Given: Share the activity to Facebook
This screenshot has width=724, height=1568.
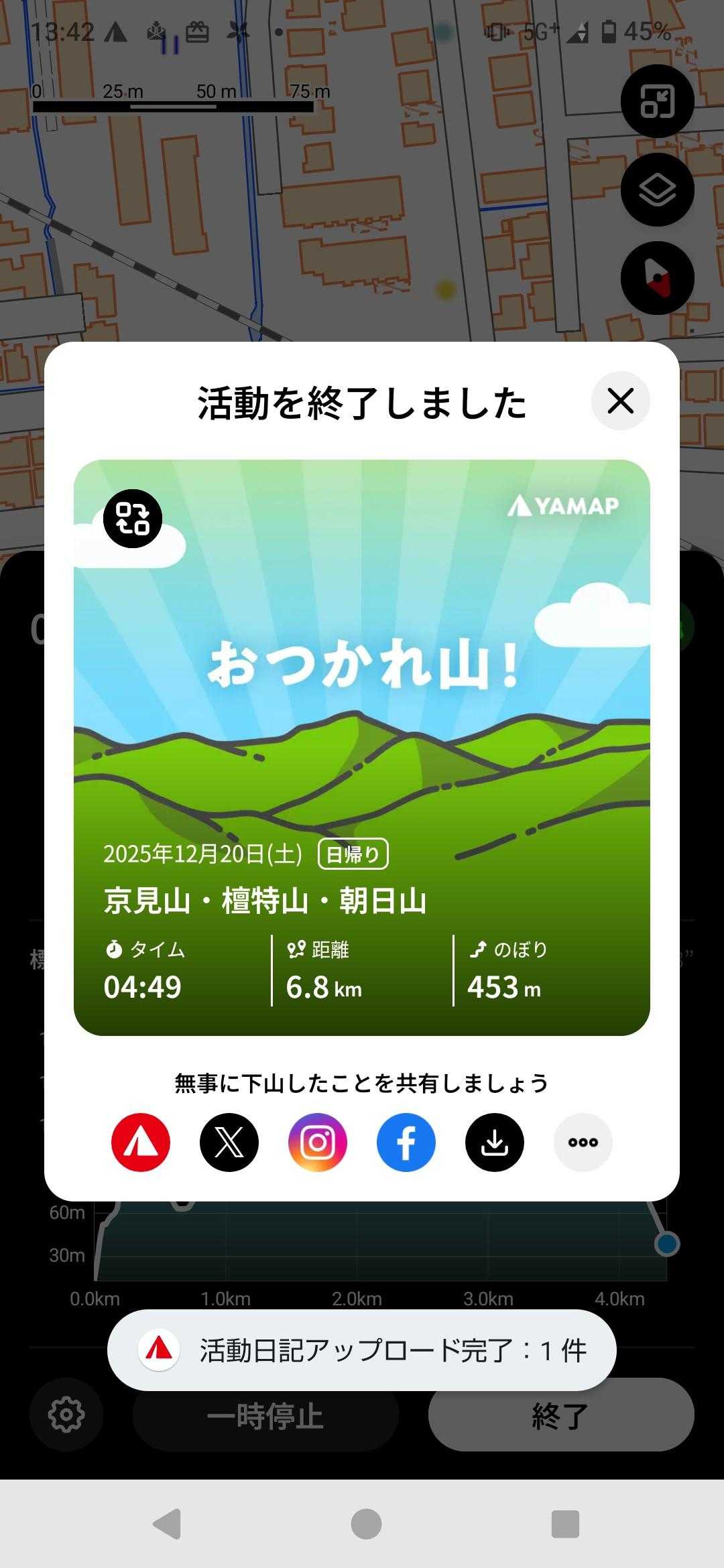Looking at the screenshot, I should click(406, 1142).
